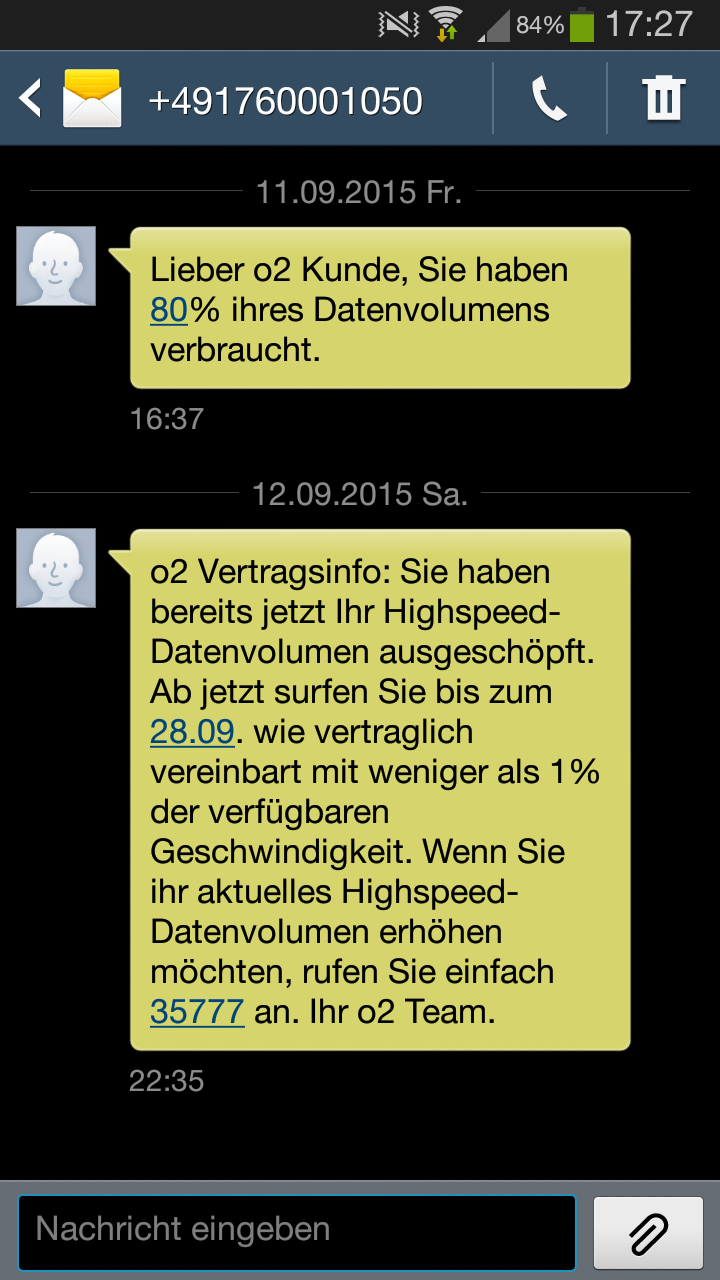Open contact avatar beside the o2 Vertragsinfo message
The height and width of the screenshot is (1280, 720).
56,568
